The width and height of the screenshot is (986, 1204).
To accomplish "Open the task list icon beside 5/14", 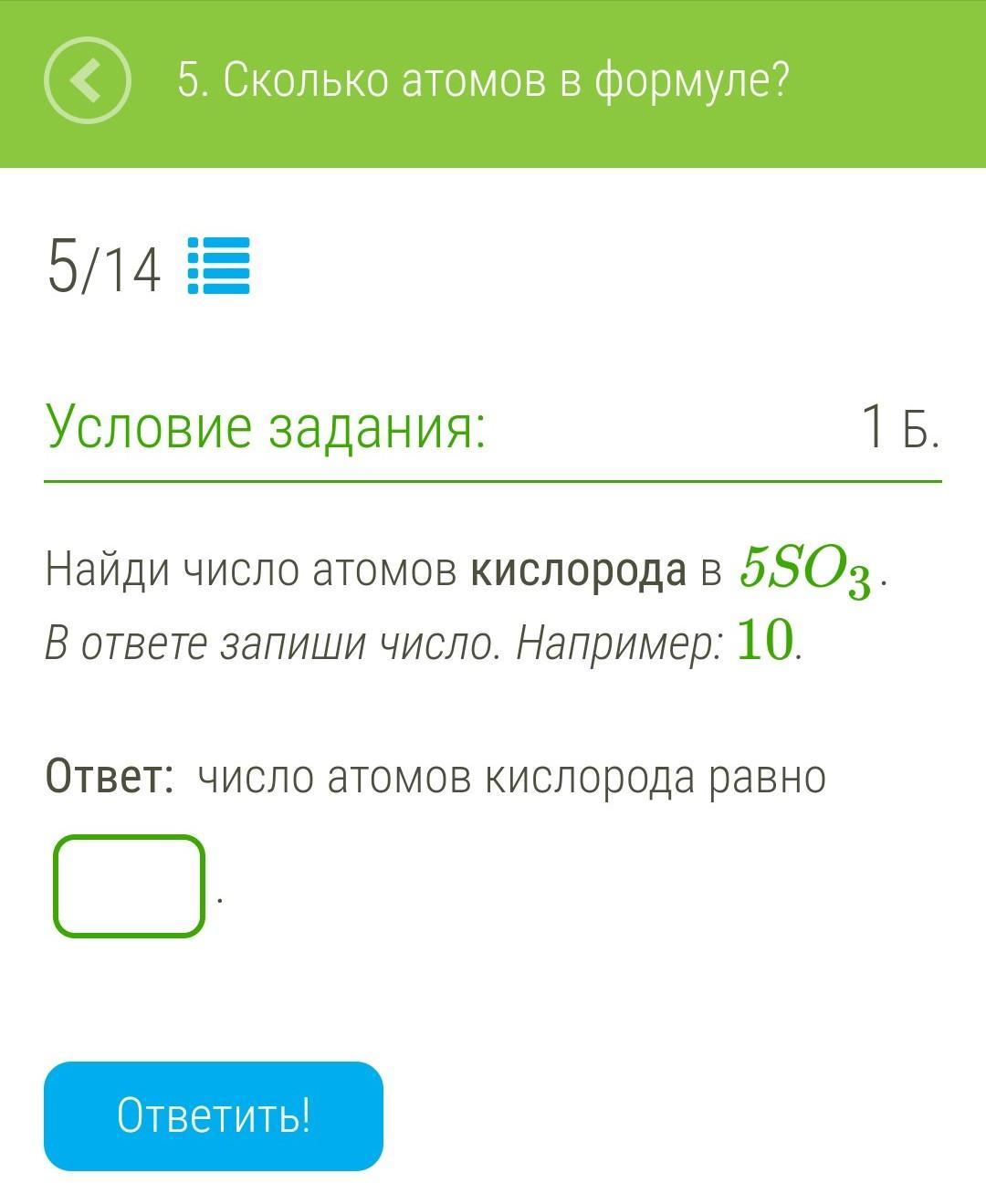I will [x=218, y=266].
